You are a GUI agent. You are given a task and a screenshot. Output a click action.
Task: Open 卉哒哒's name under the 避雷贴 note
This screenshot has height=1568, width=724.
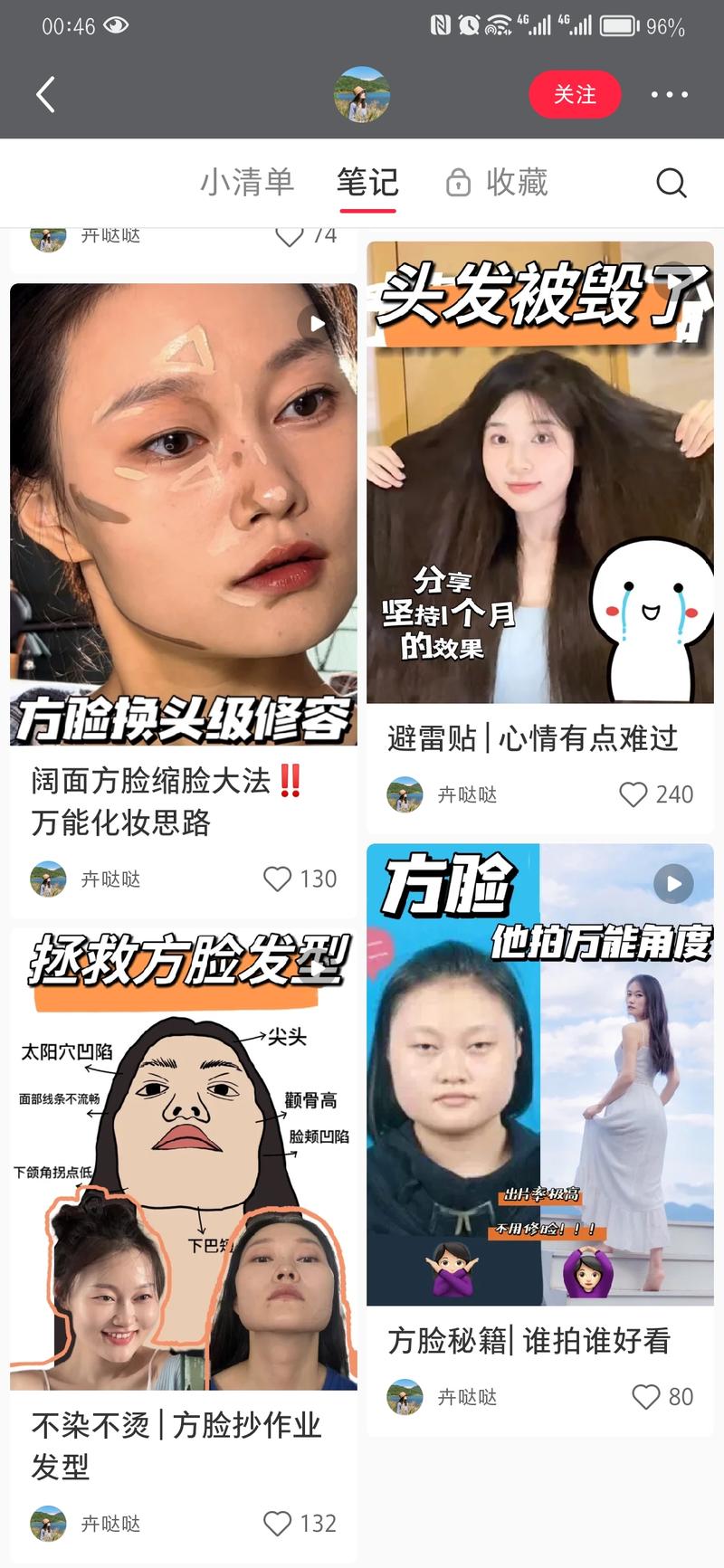pyautogui.click(x=467, y=794)
